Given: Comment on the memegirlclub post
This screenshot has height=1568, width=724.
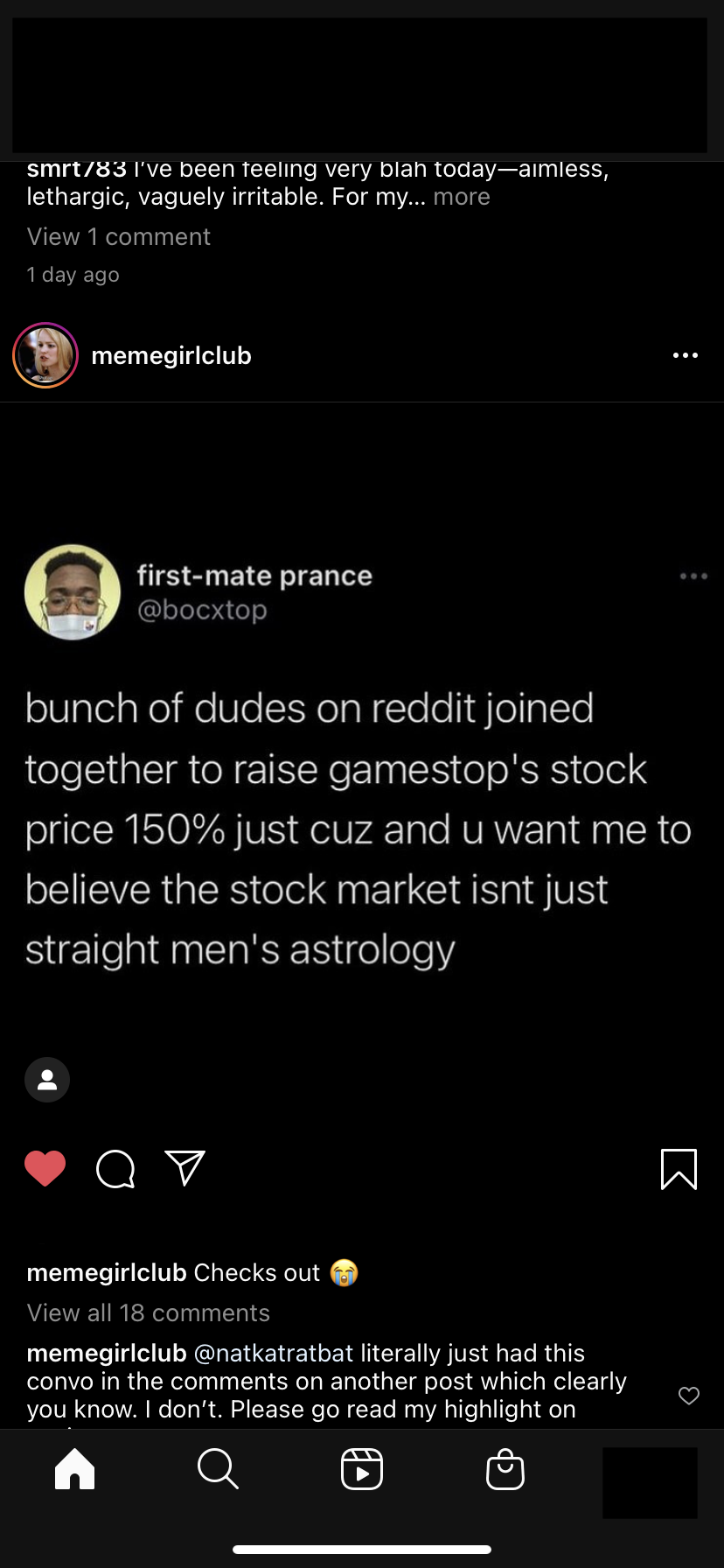Looking at the screenshot, I should 115,1168.
